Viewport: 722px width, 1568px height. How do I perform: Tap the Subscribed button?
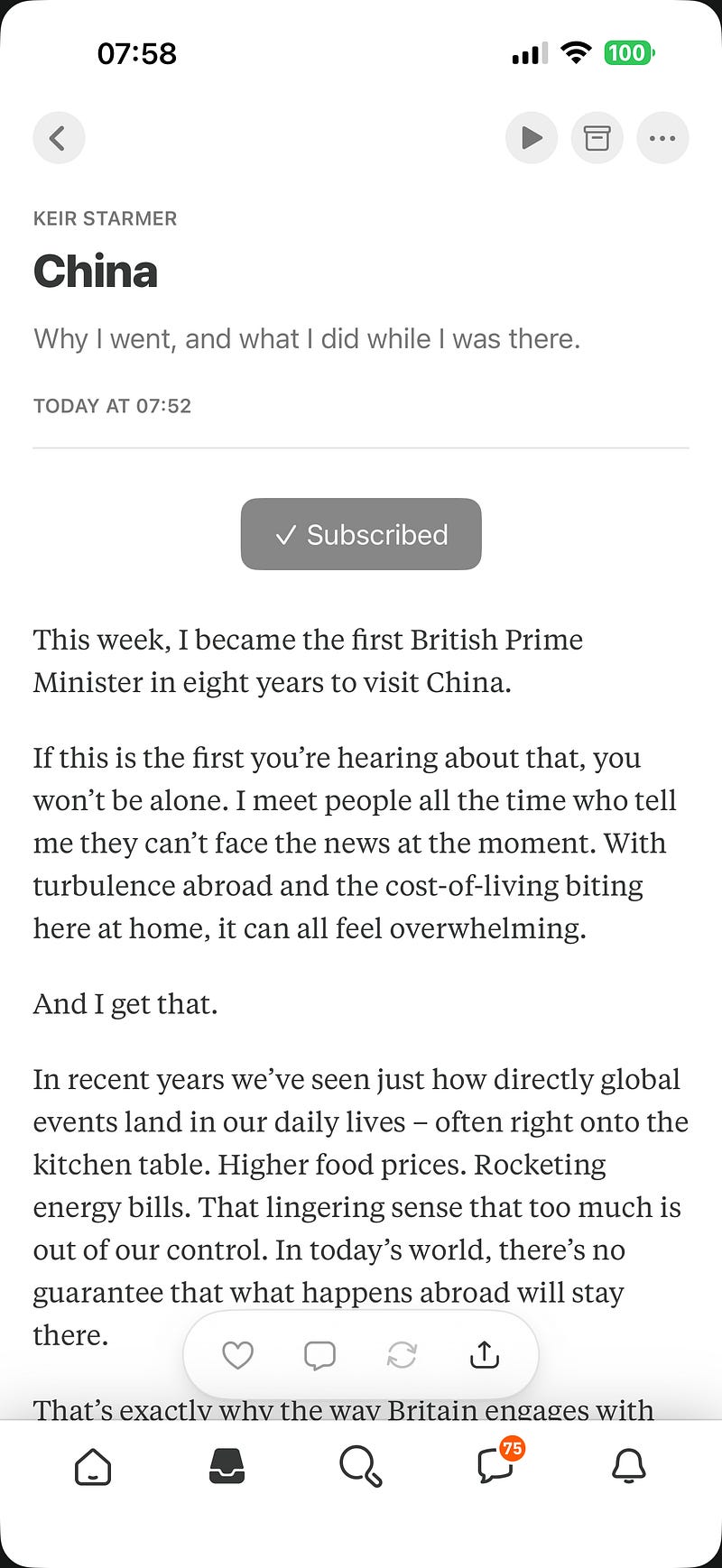[x=361, y=534]
